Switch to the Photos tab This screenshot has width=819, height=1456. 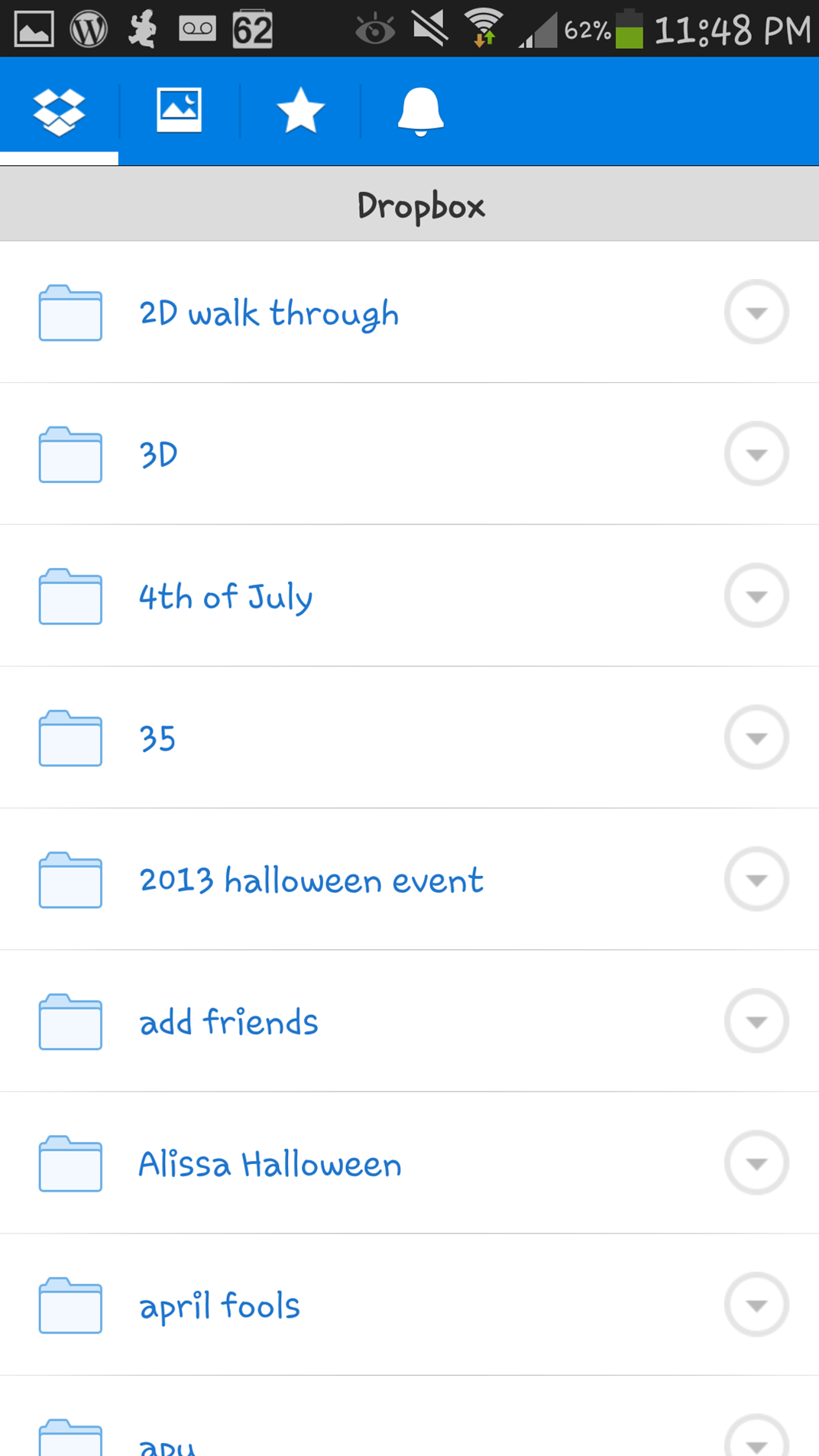click(x=179, y=112)
